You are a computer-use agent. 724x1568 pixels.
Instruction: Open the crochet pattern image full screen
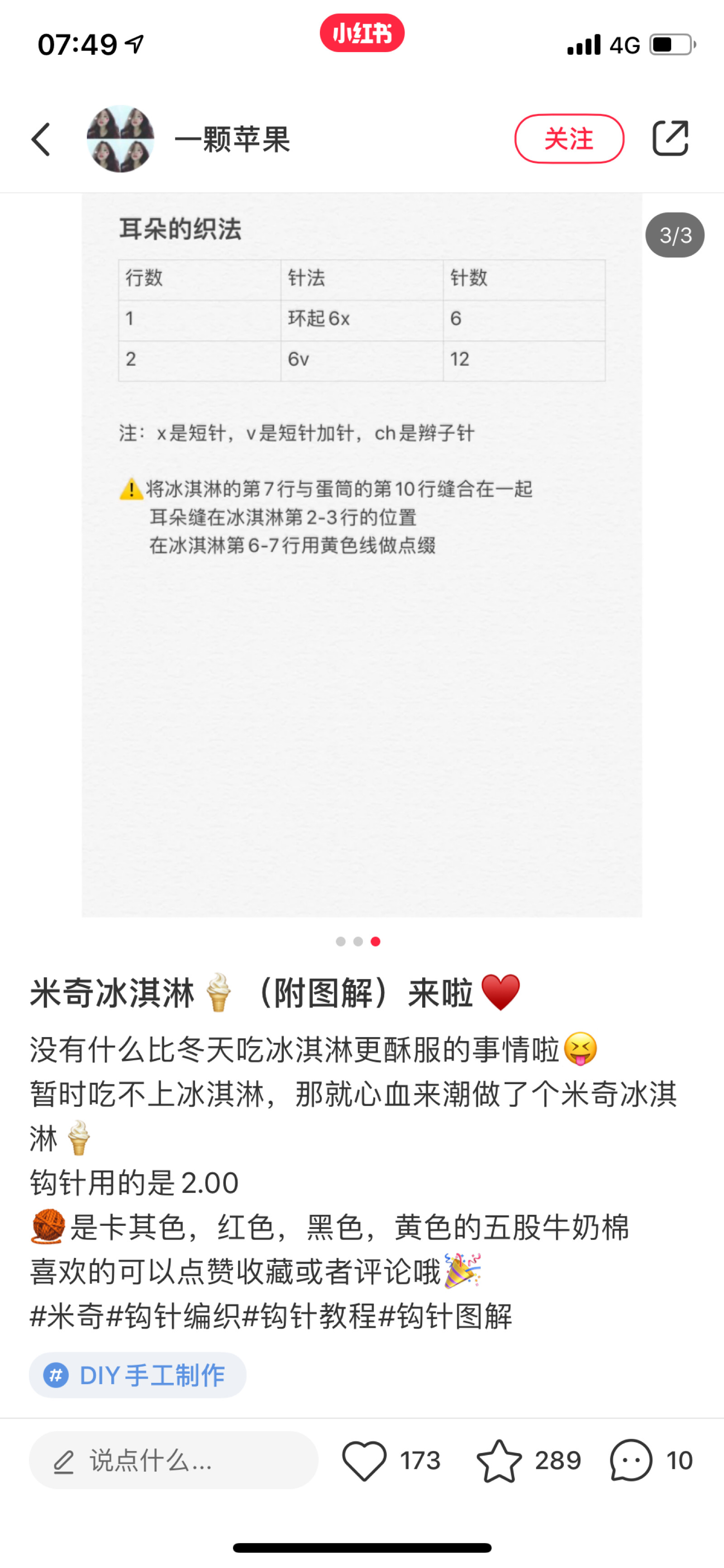pyautogui.click(x=362, y=555)
